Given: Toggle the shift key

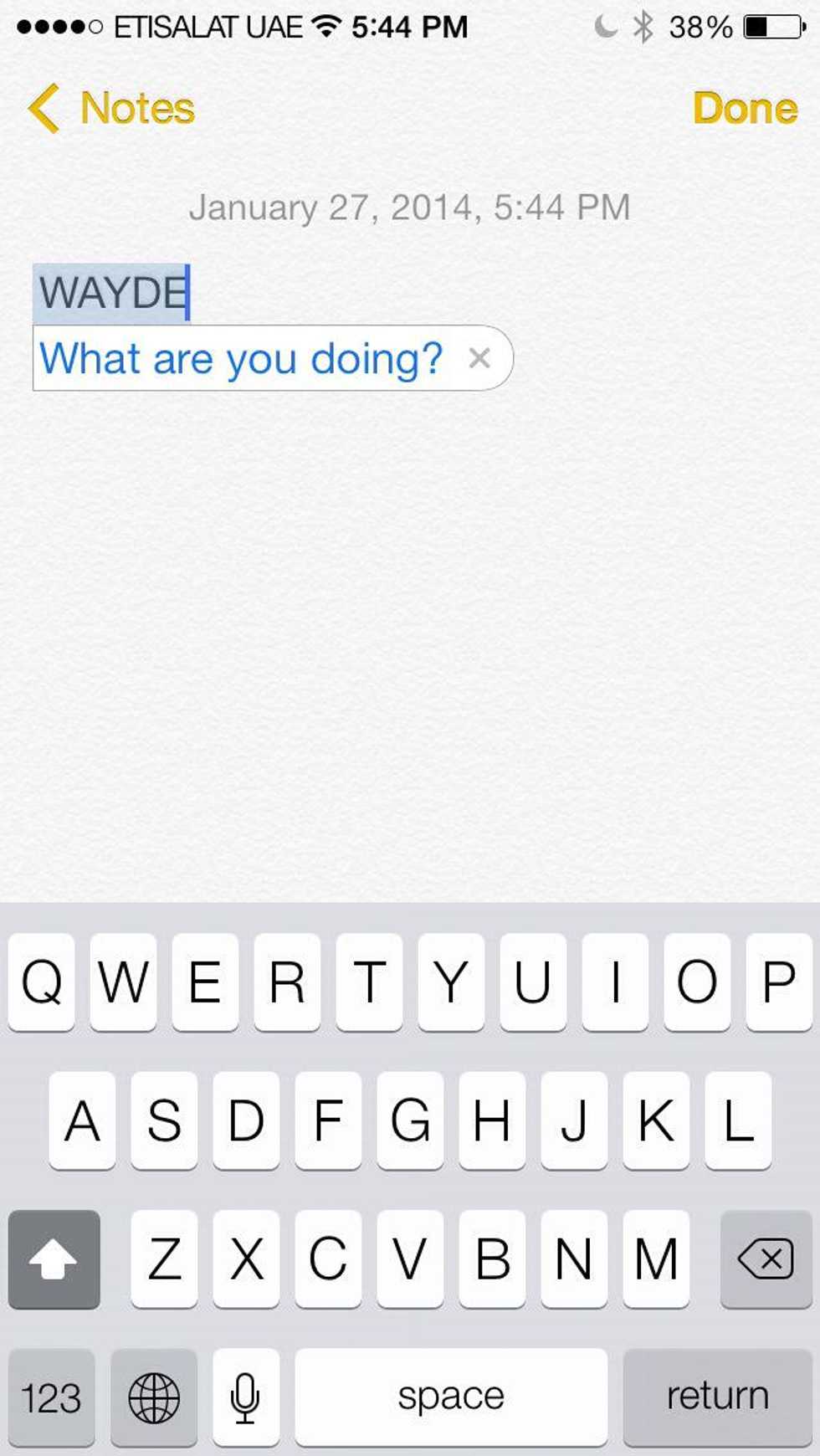Looking at the screenshot, I should [x=54, y=1259].
